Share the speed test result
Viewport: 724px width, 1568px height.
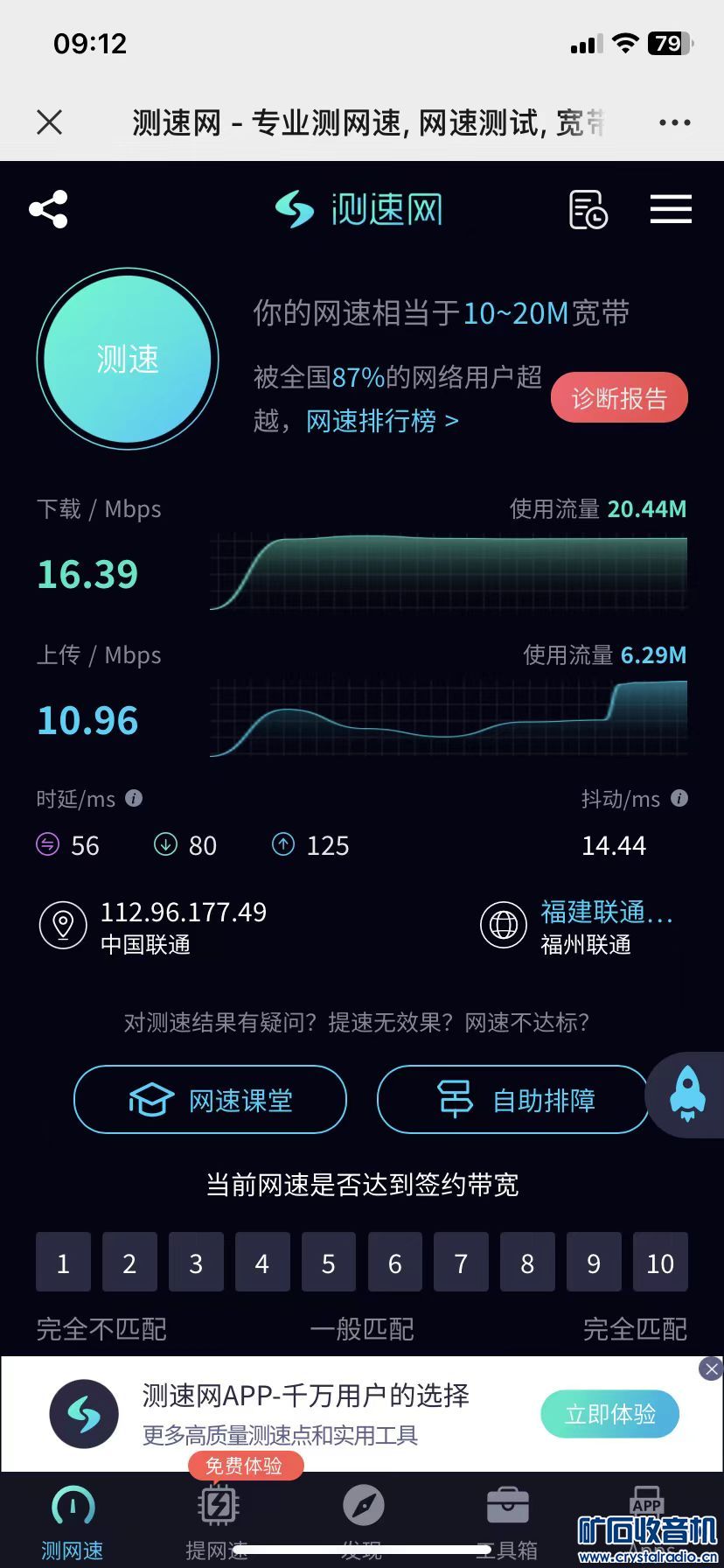point(49,210)
